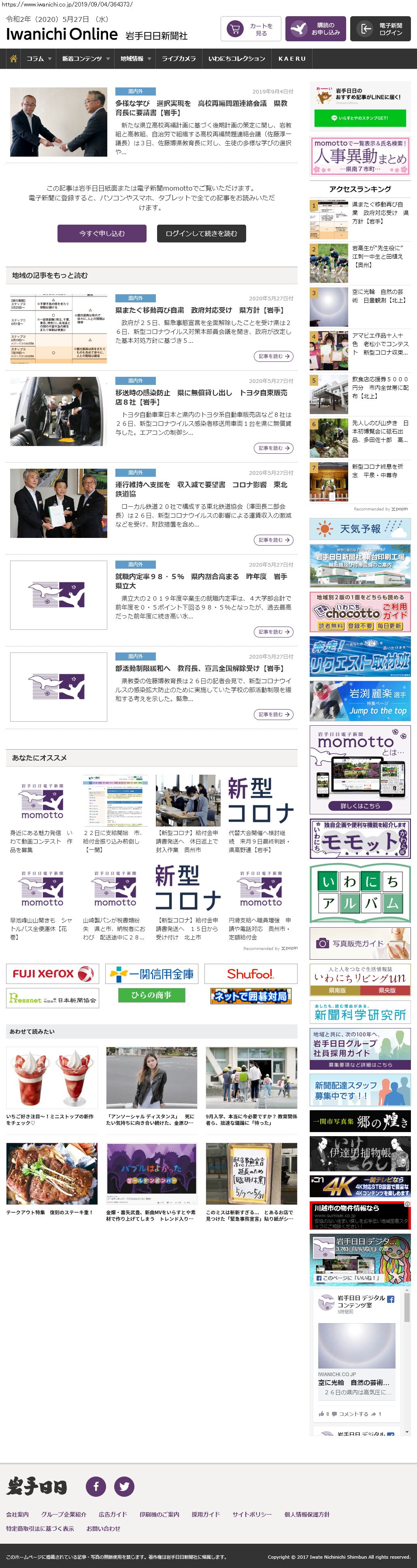Open the 天気予報 weather banner

pos(360,529)
